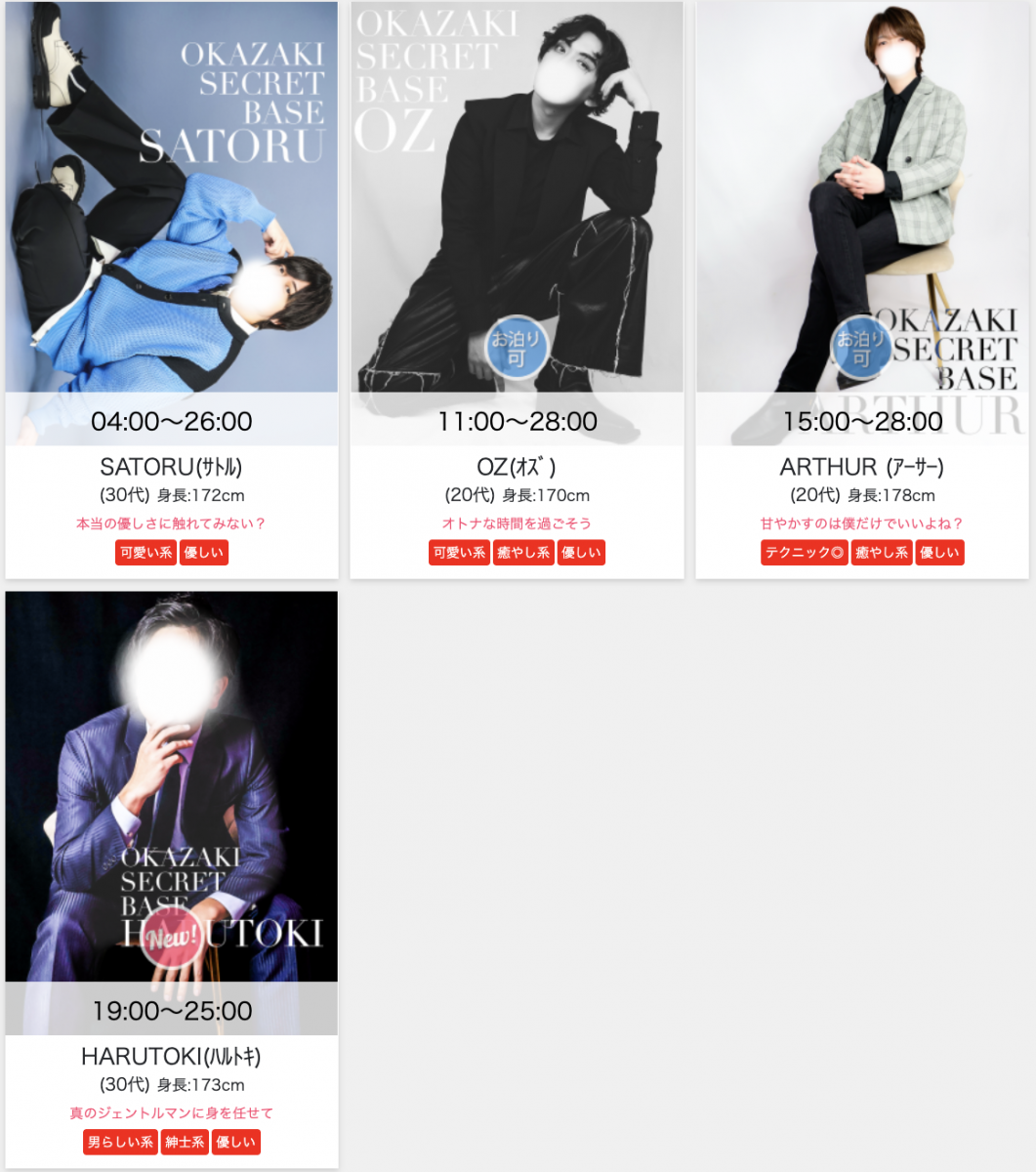Select the 癒やし系 tag under ARTHUR
The image size is (1036, 1172).
(881, 553)
